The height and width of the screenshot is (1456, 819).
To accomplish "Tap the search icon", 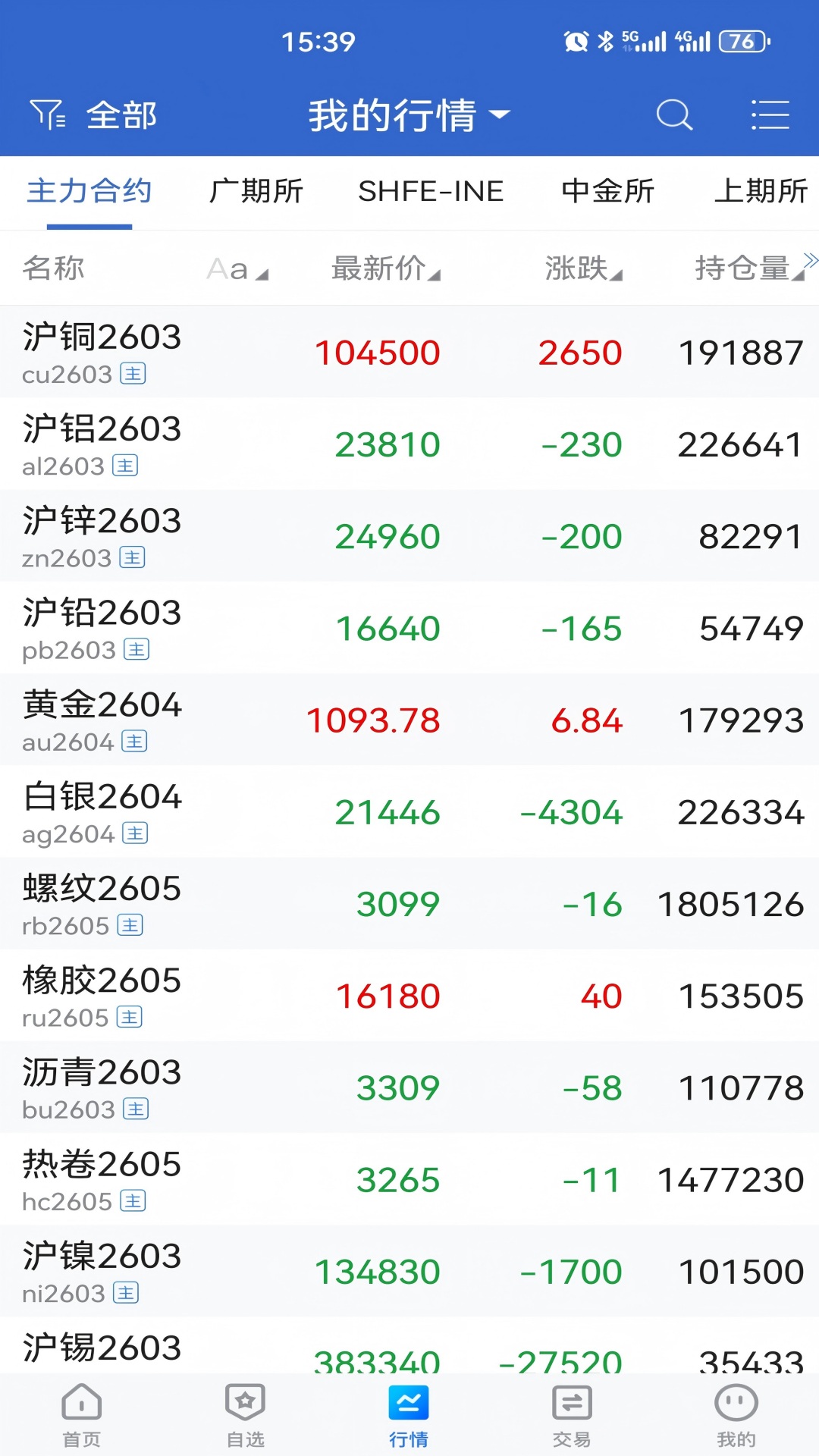I will tap(674, 115).
